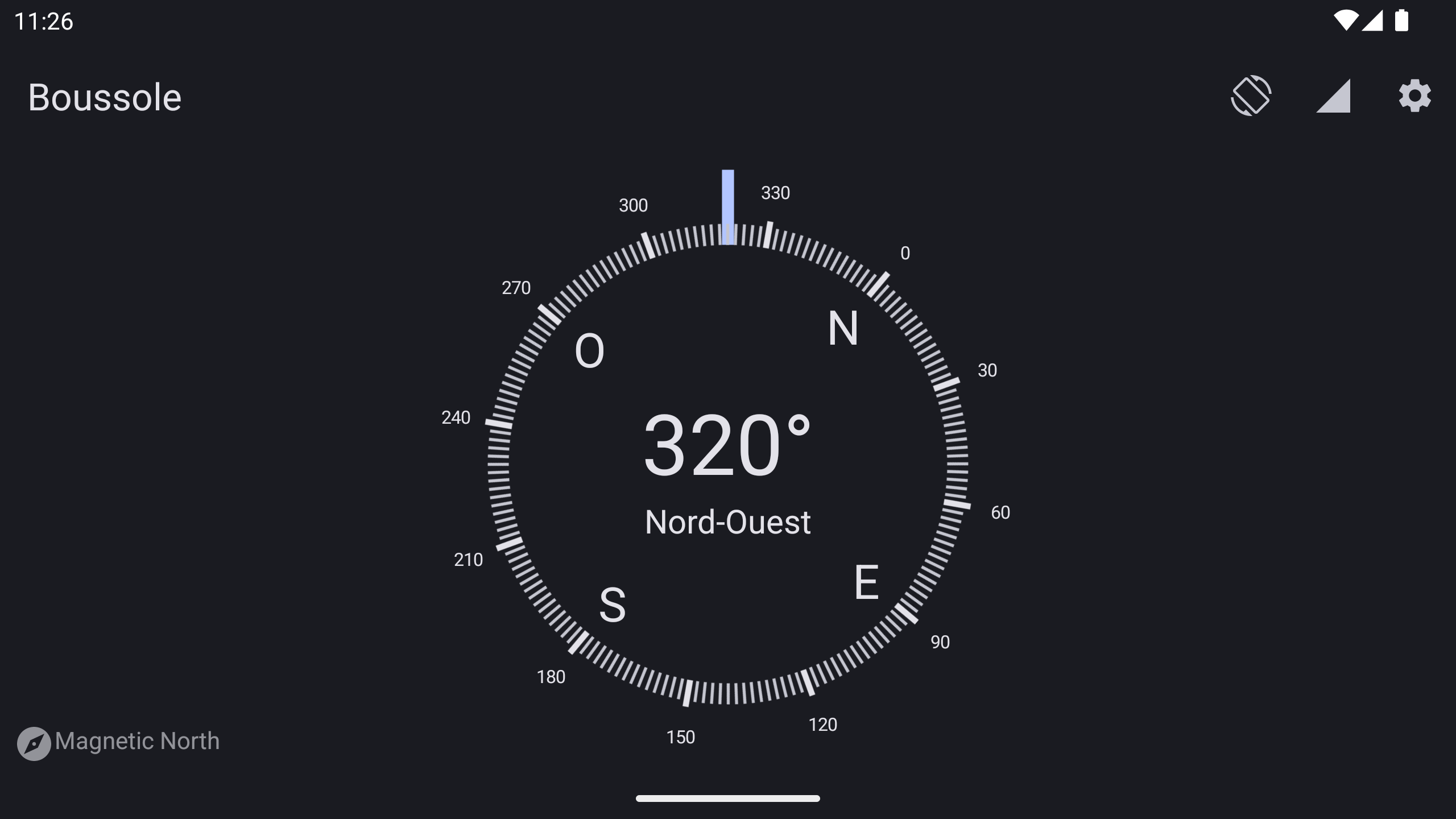1456x819 pixels.
Task: Open the sensor accuracy indicator
Action: point(1333,97)
